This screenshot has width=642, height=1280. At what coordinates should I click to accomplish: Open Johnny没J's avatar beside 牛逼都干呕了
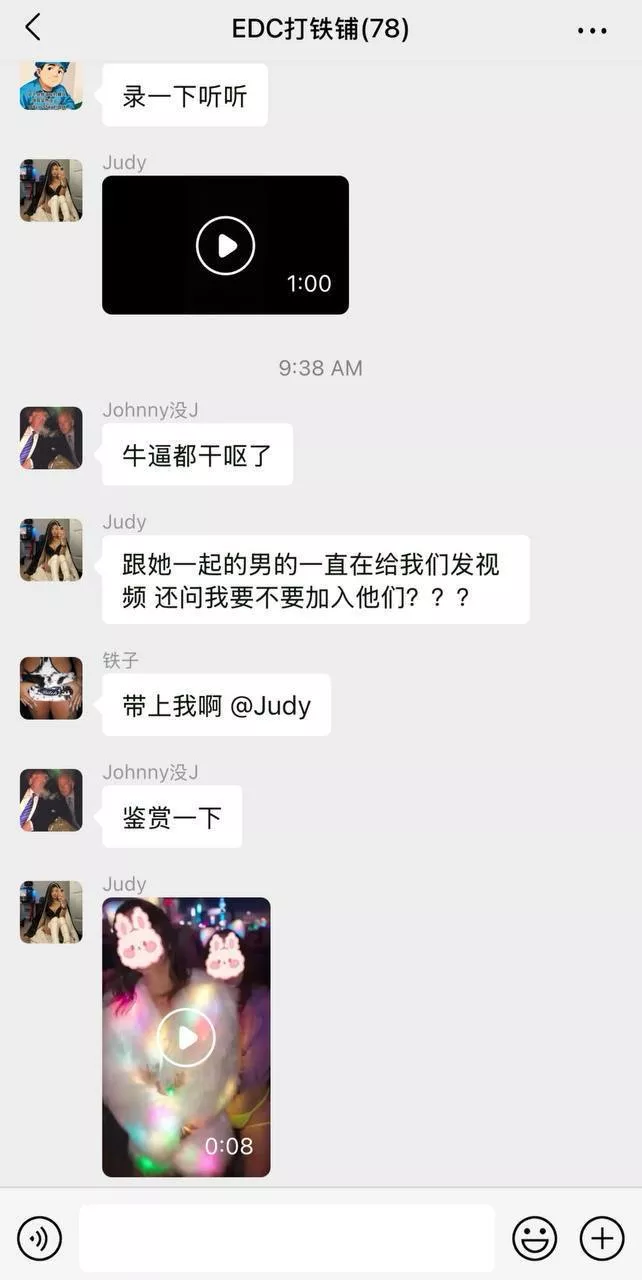(51, 438)
